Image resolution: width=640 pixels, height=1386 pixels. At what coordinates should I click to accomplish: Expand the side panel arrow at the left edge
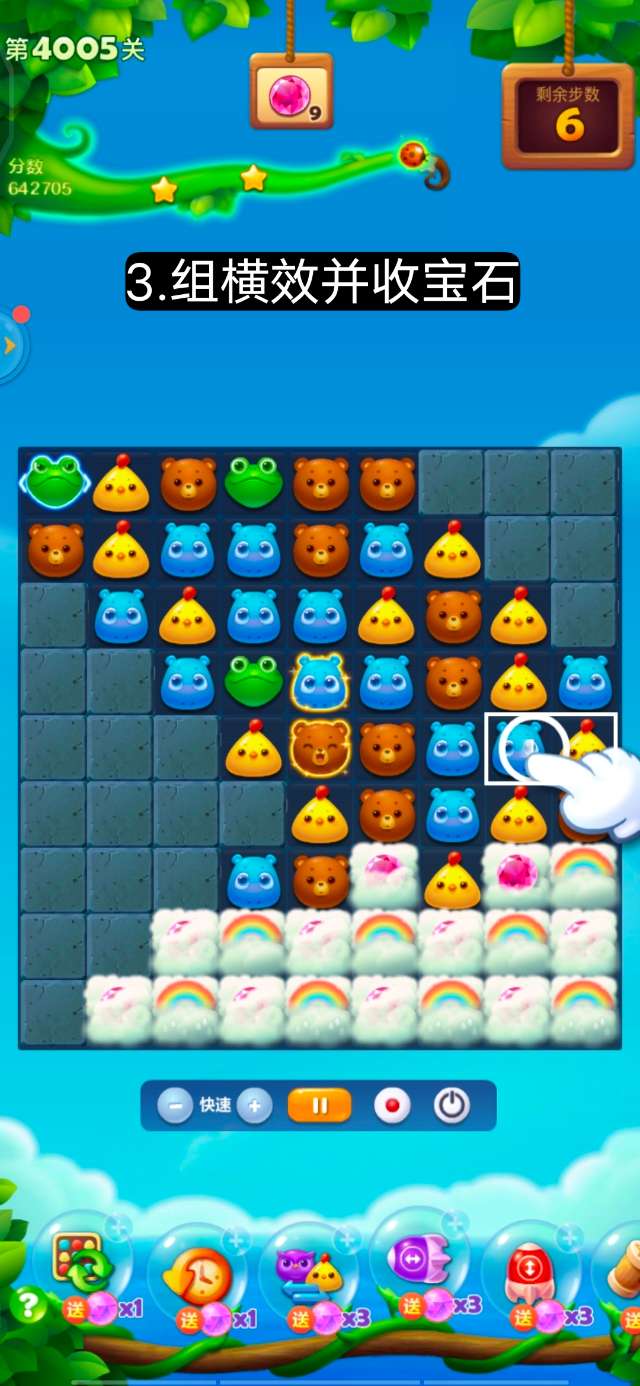[x=10, y=346]
